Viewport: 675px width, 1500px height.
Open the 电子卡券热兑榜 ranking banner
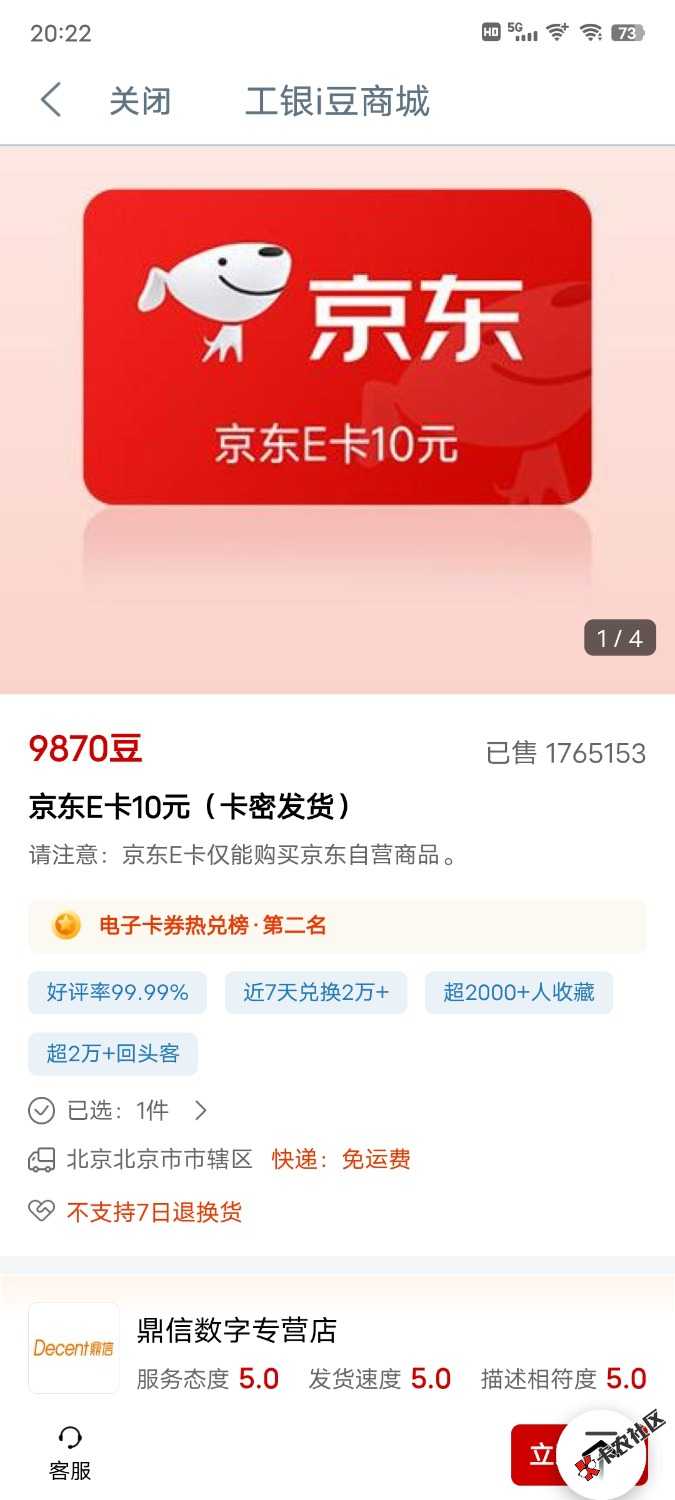(x=337, y=926)
